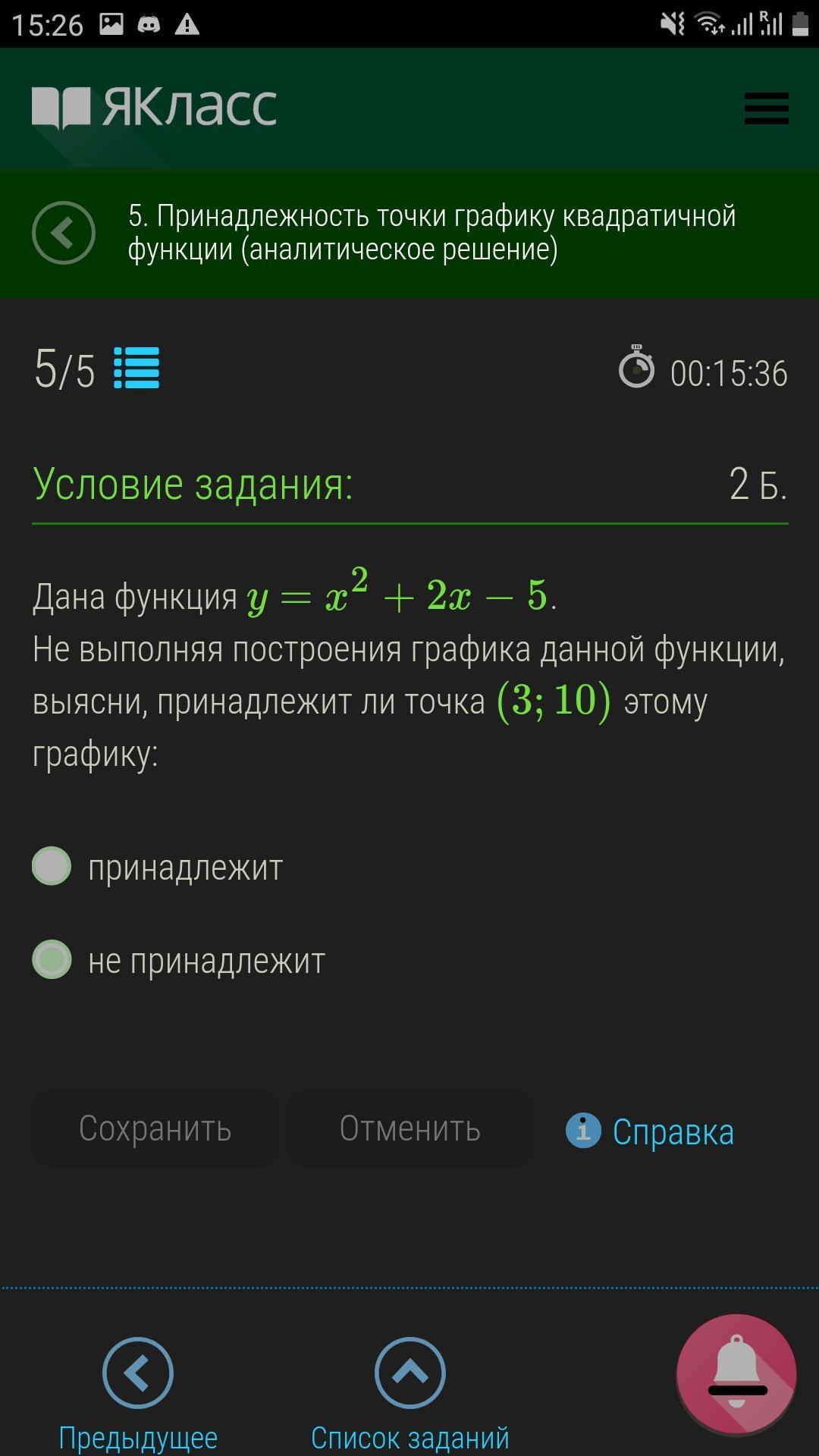Open the red notification bell button

736,1374
